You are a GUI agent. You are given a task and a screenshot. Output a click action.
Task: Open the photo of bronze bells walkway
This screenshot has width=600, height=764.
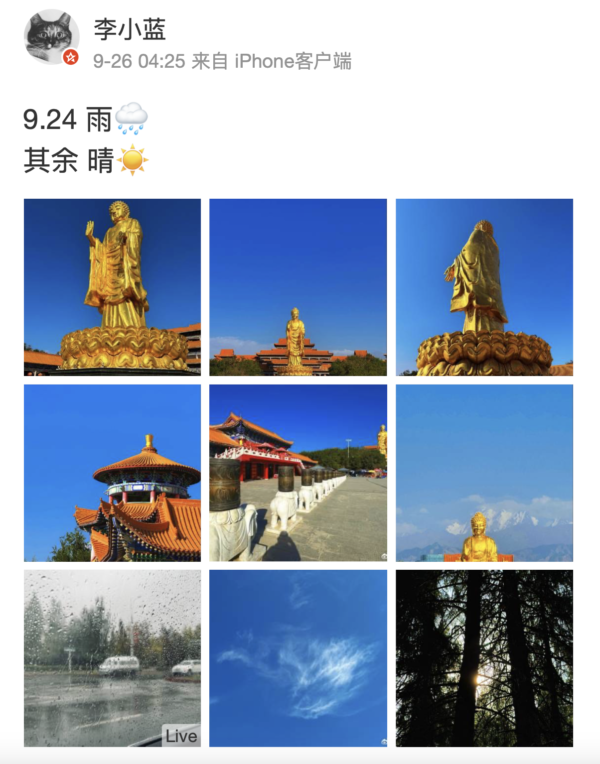point(298,473)
